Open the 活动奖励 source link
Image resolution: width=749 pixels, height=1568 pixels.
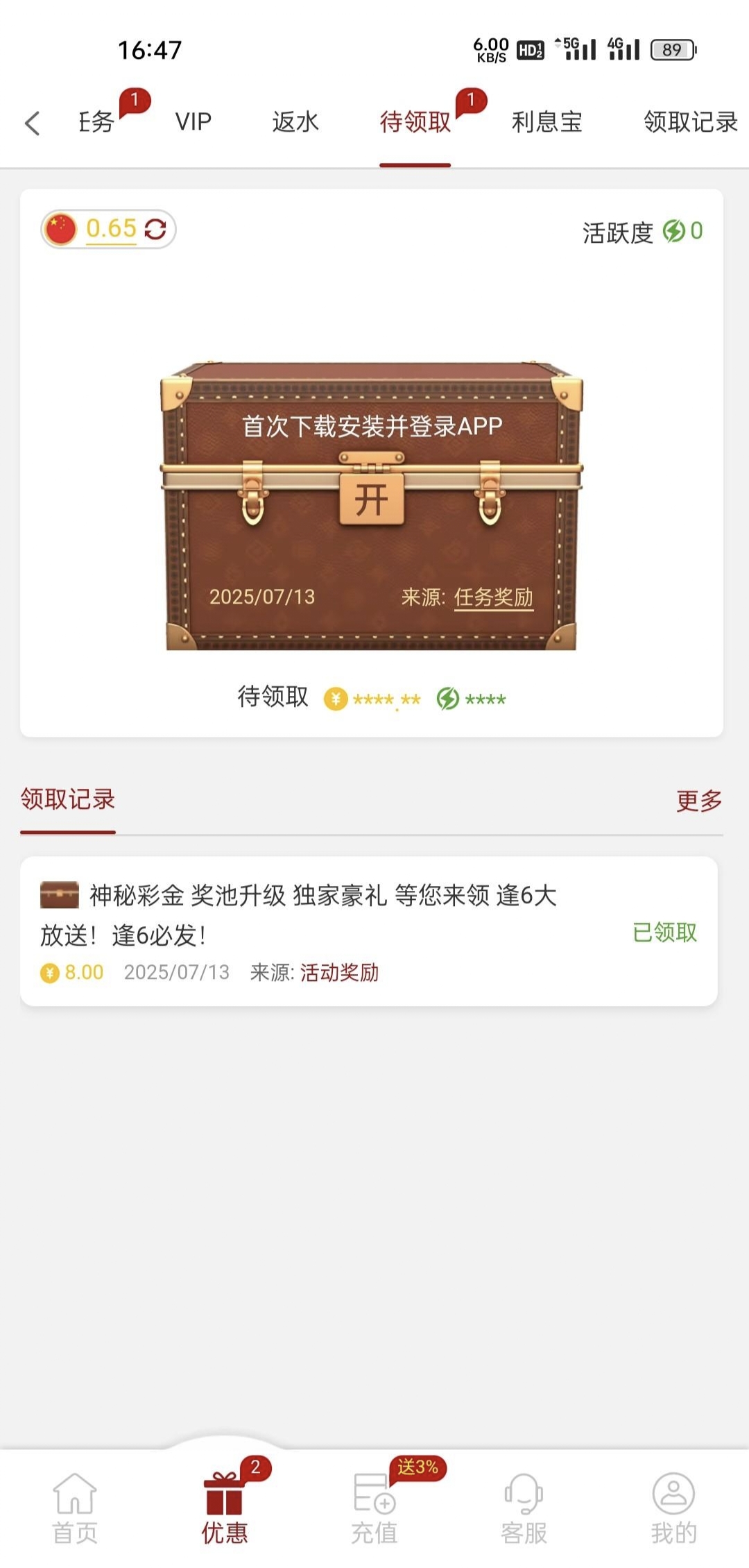(339, 972)
